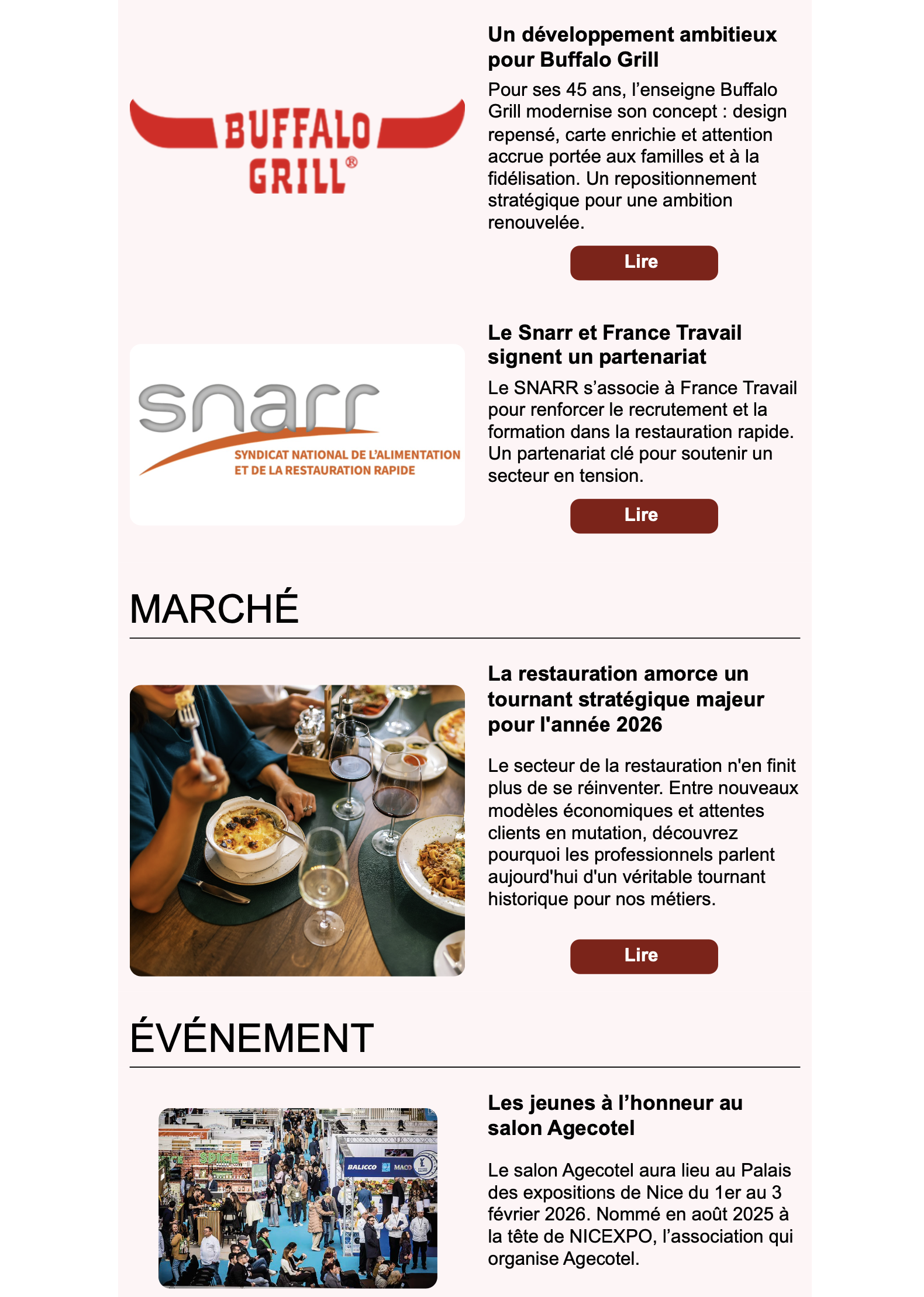
Task: Select Lire under the restauration 2026 article
Action: pos(643,956)
